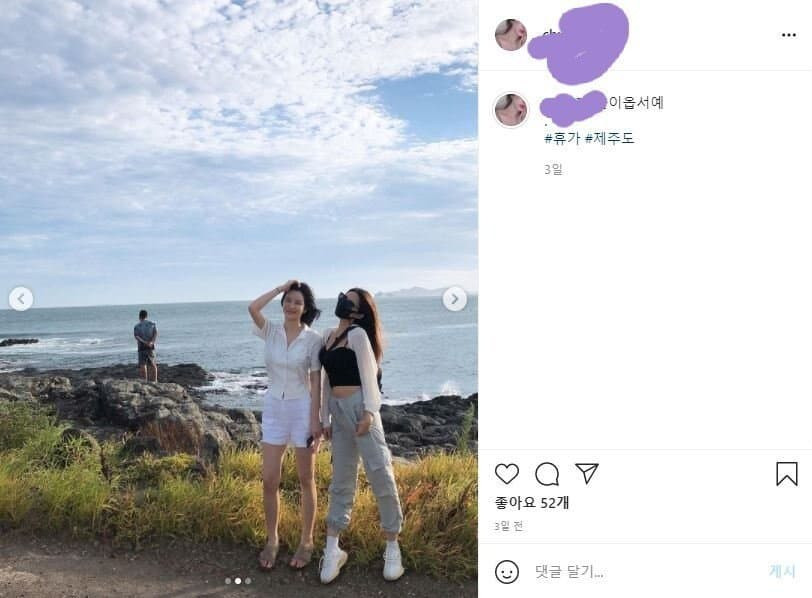Open profile from caption avatar
This screenshot has height=598, width=812.
511,110
